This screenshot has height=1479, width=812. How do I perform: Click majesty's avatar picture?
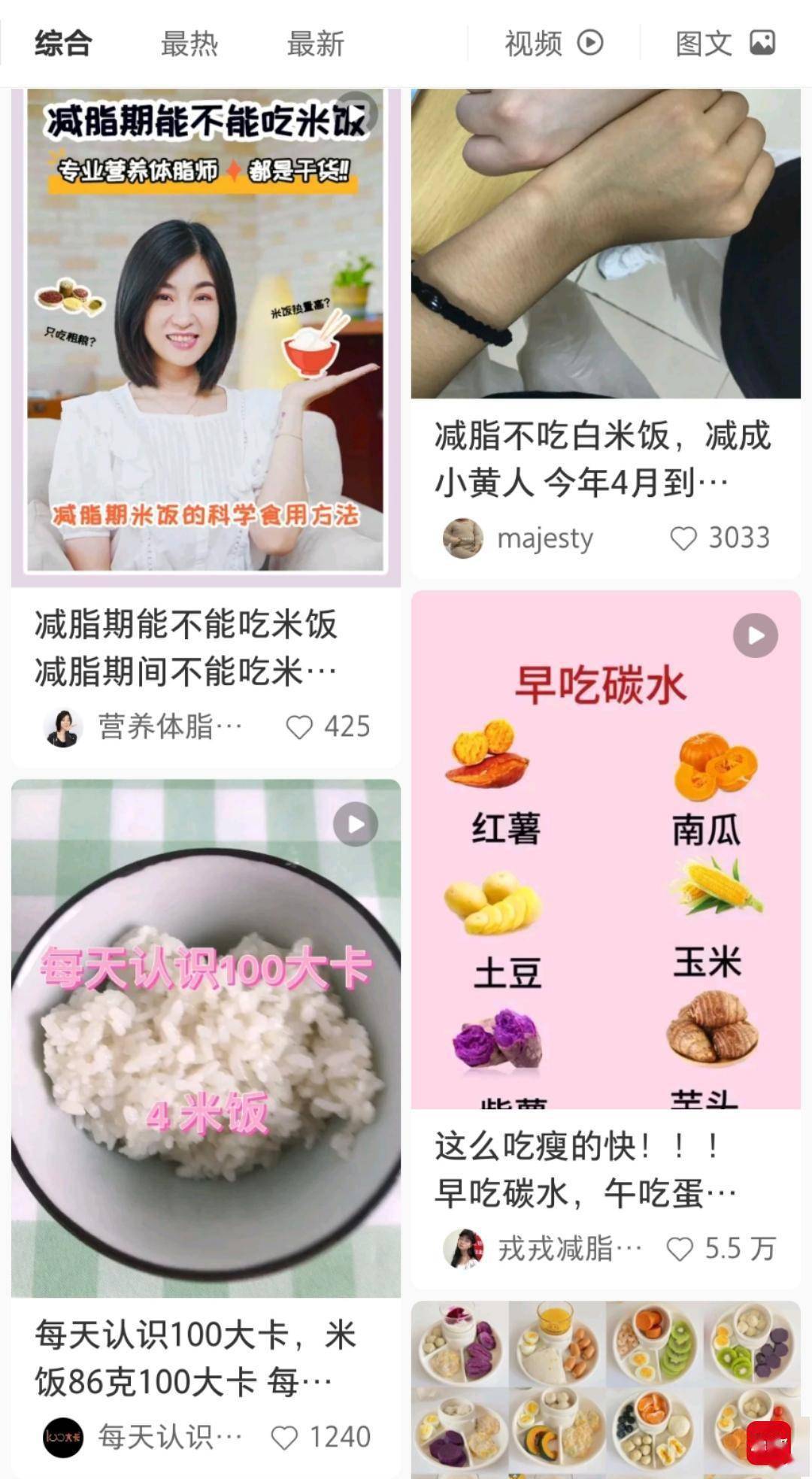(x=464, y=538)
